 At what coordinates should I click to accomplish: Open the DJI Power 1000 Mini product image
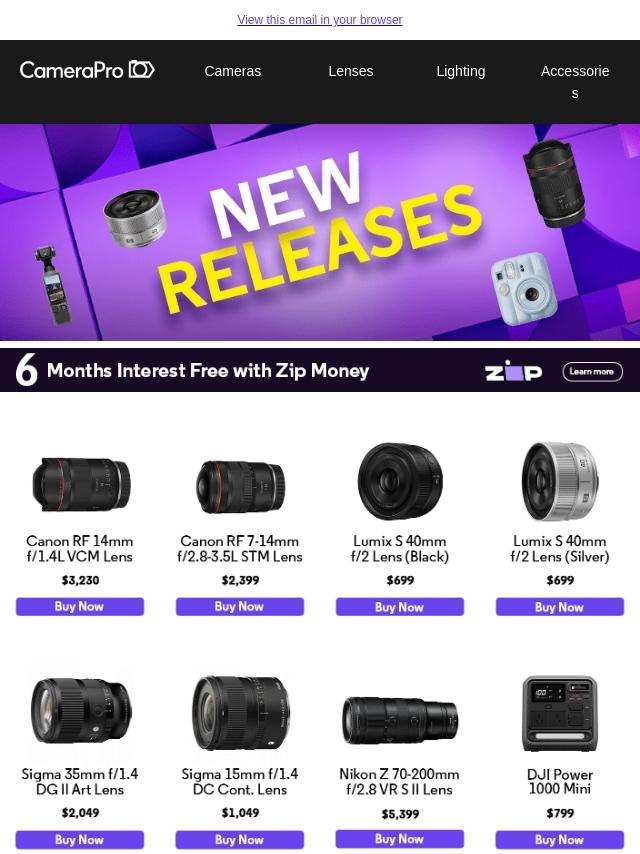(560, 713)
